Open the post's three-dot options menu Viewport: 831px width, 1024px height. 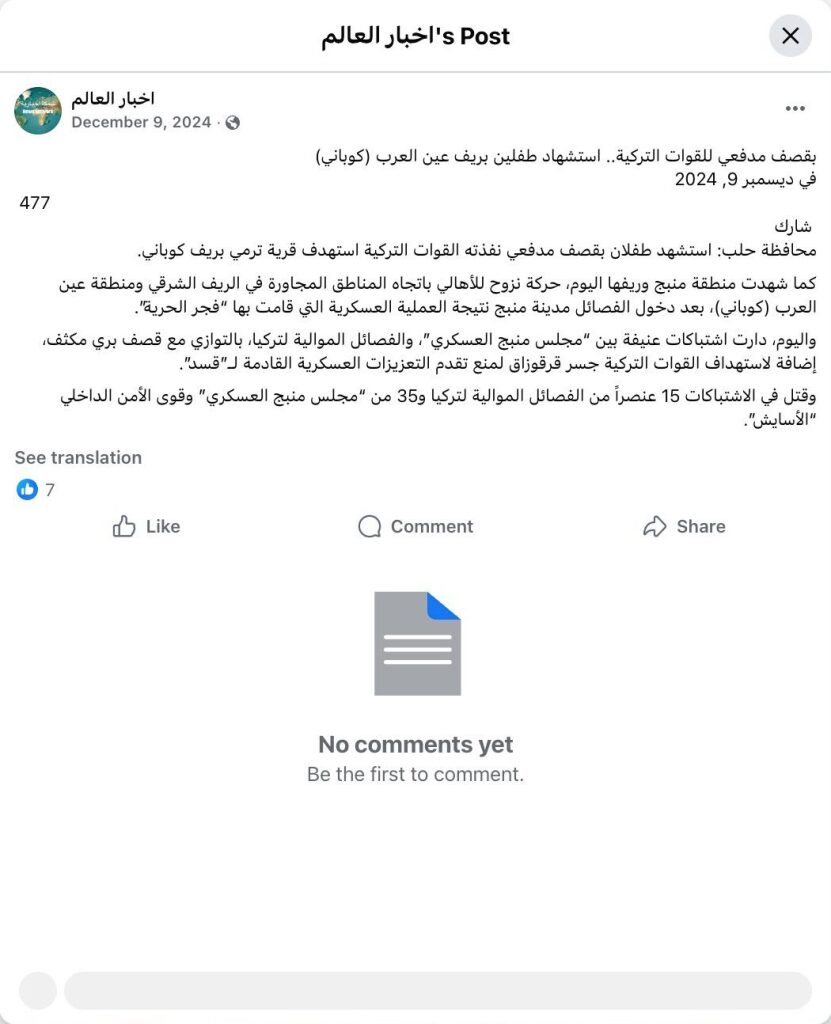[x=795, y=109]
